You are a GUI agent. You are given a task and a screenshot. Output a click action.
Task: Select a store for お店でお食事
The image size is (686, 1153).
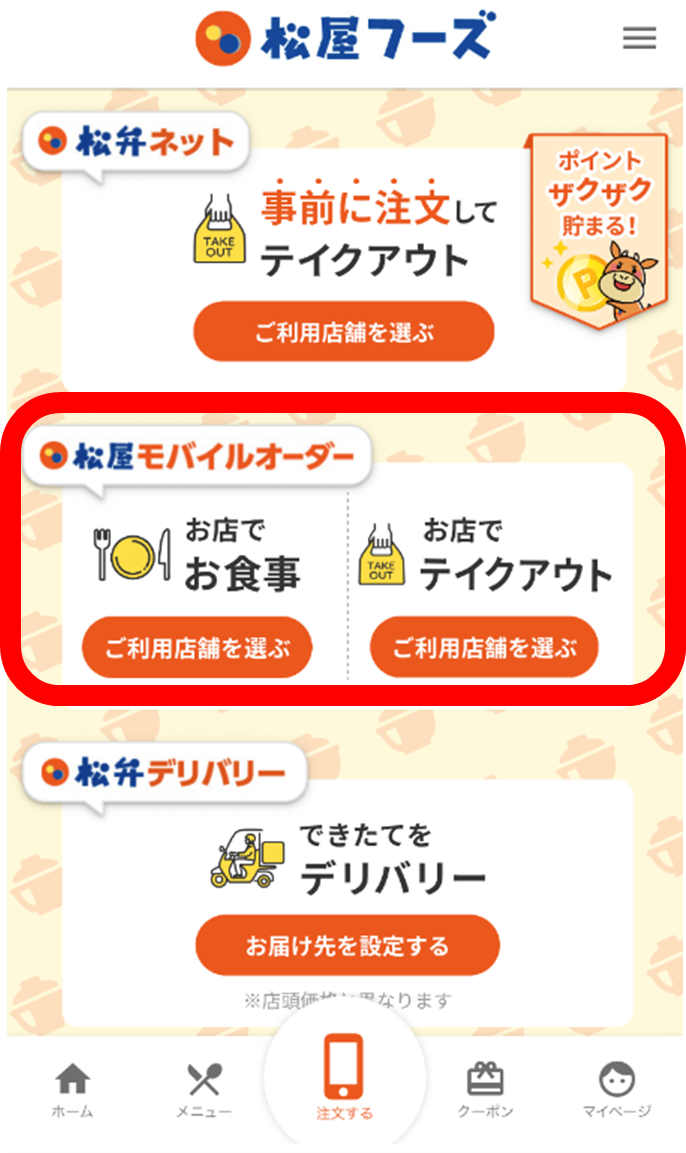(197, 648)
